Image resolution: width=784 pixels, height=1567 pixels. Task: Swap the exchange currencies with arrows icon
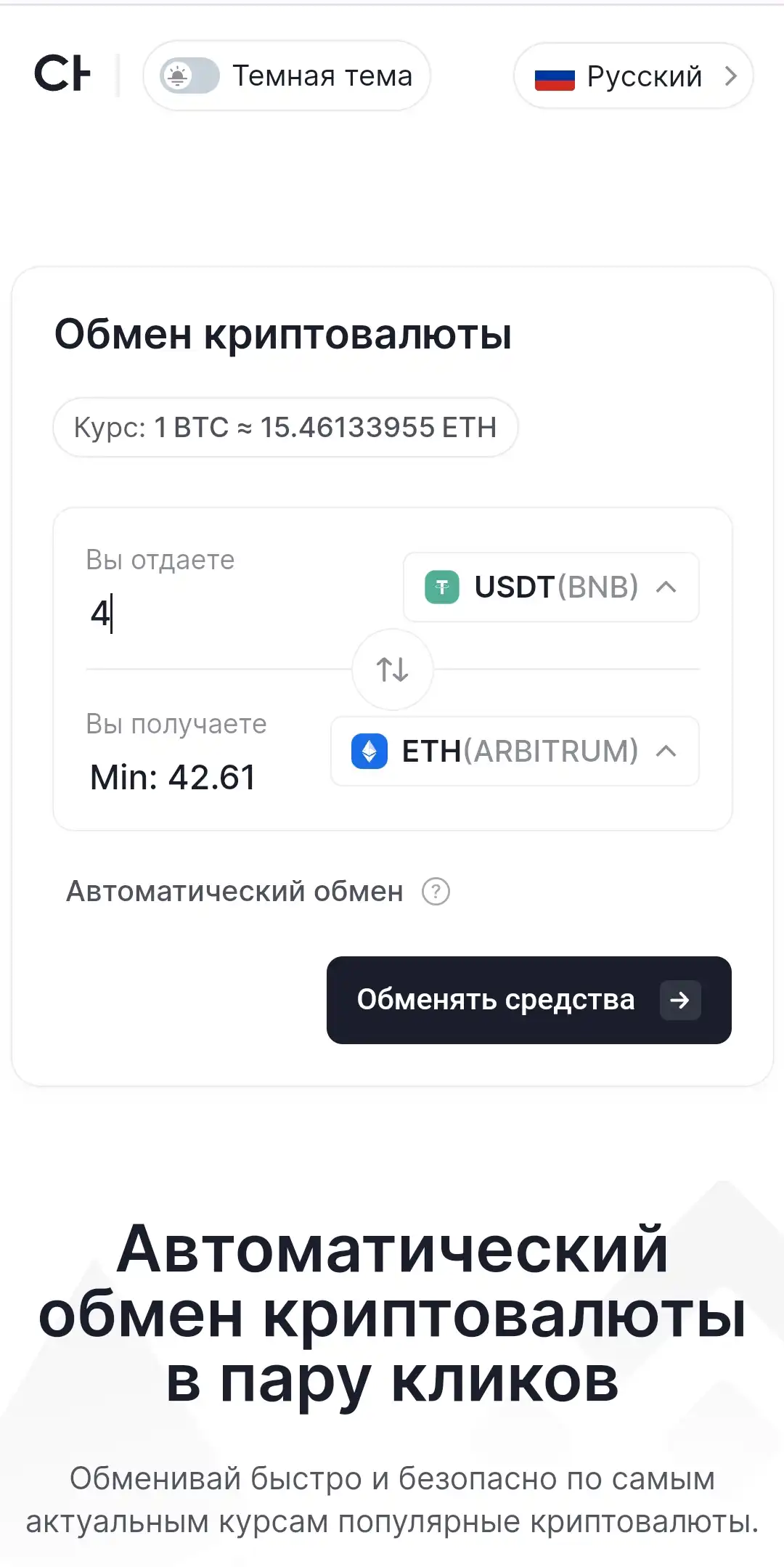[x=393, y=669]
